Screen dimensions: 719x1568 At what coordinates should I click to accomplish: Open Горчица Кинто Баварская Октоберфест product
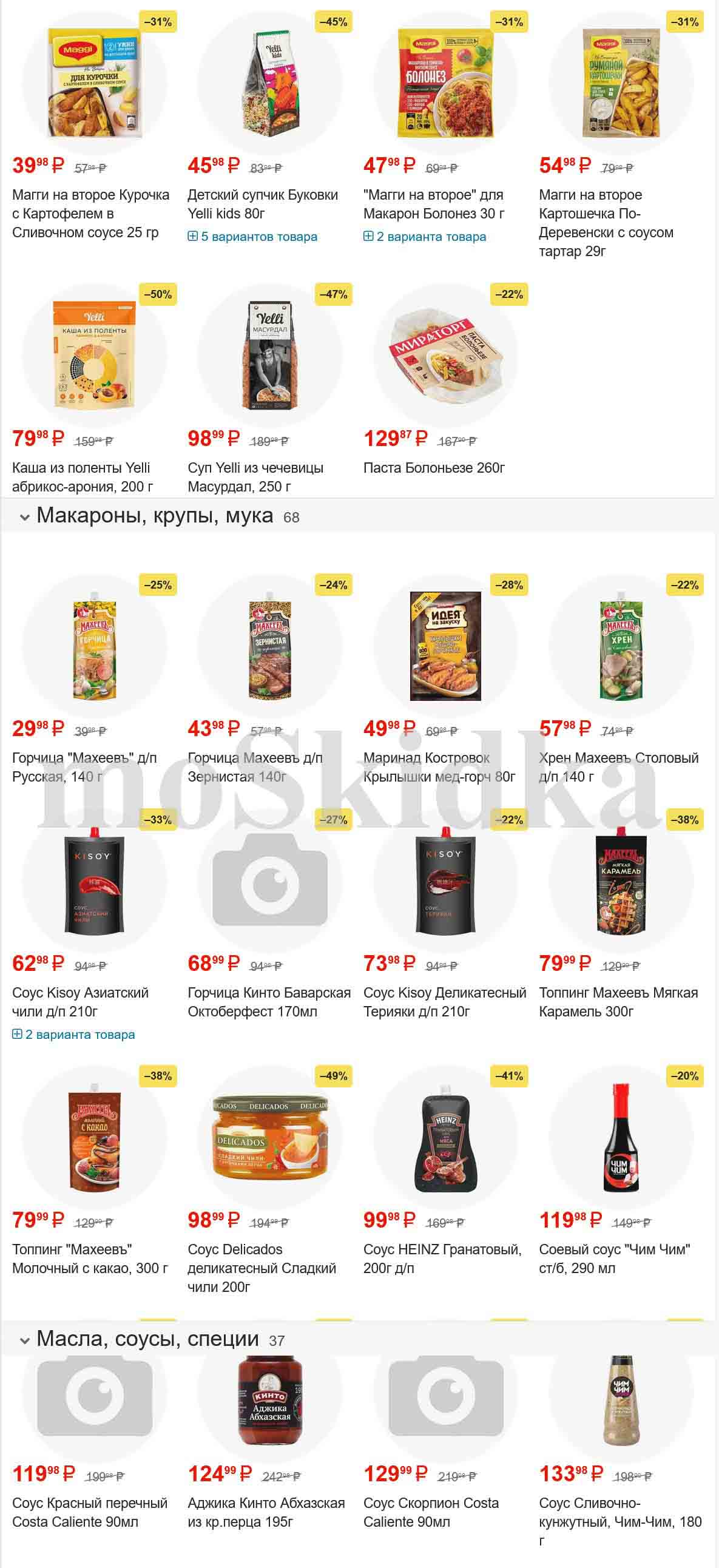pos(268,1001)
